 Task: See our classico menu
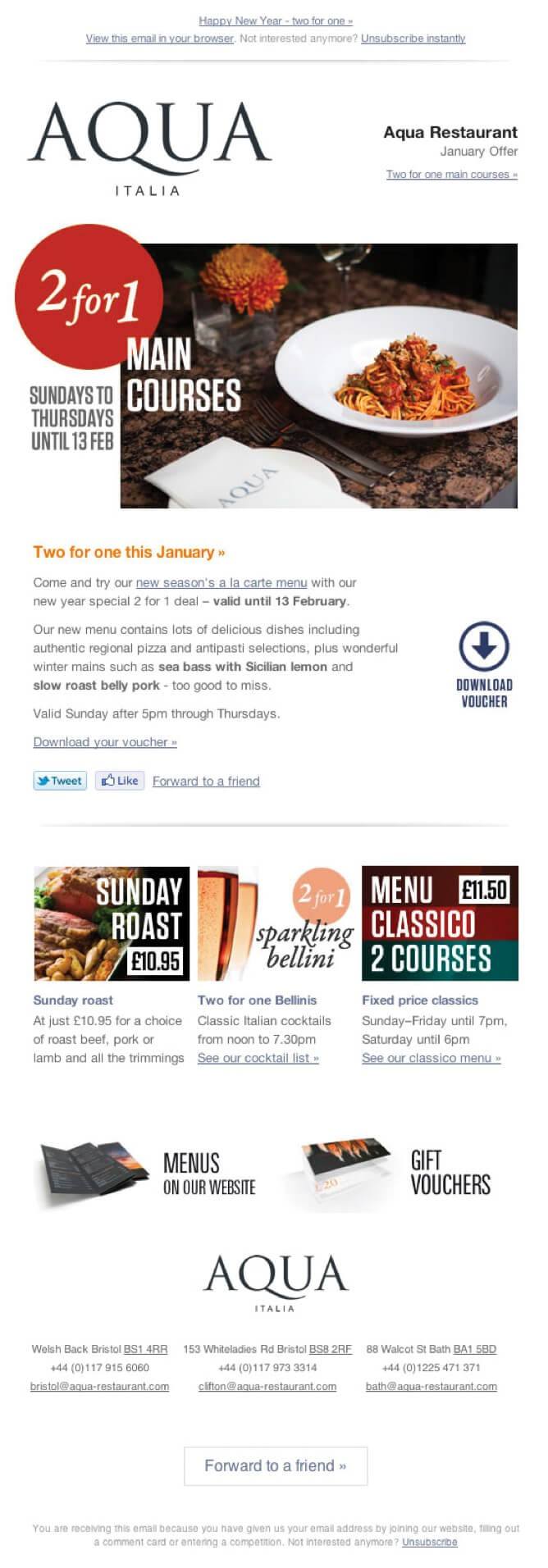click(431, 1058)
